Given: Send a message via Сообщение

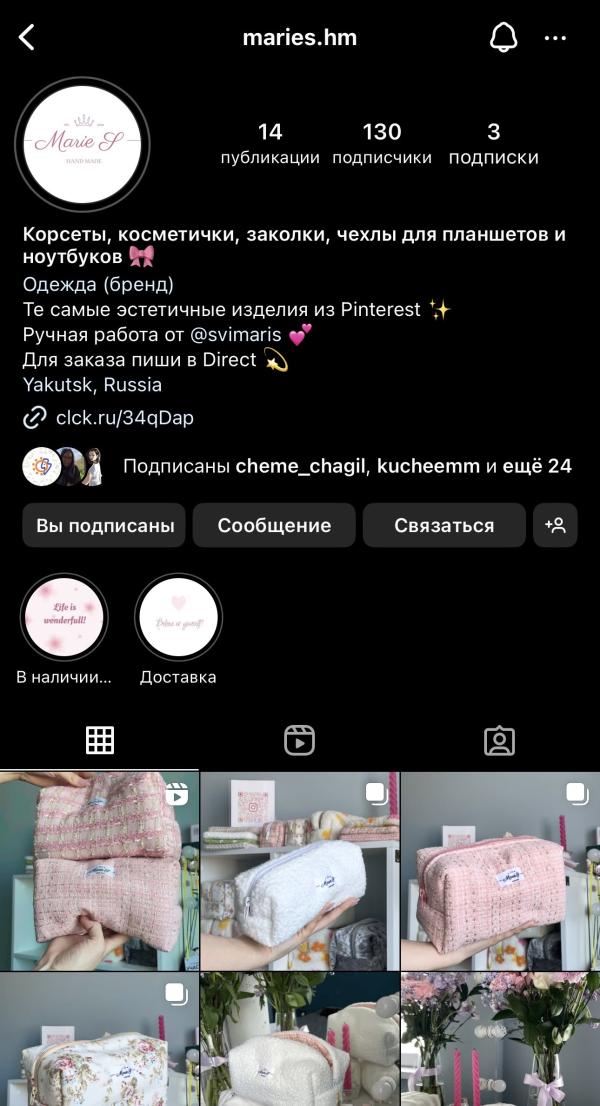Looking at the screenshot, I should [x=274, y=525].
